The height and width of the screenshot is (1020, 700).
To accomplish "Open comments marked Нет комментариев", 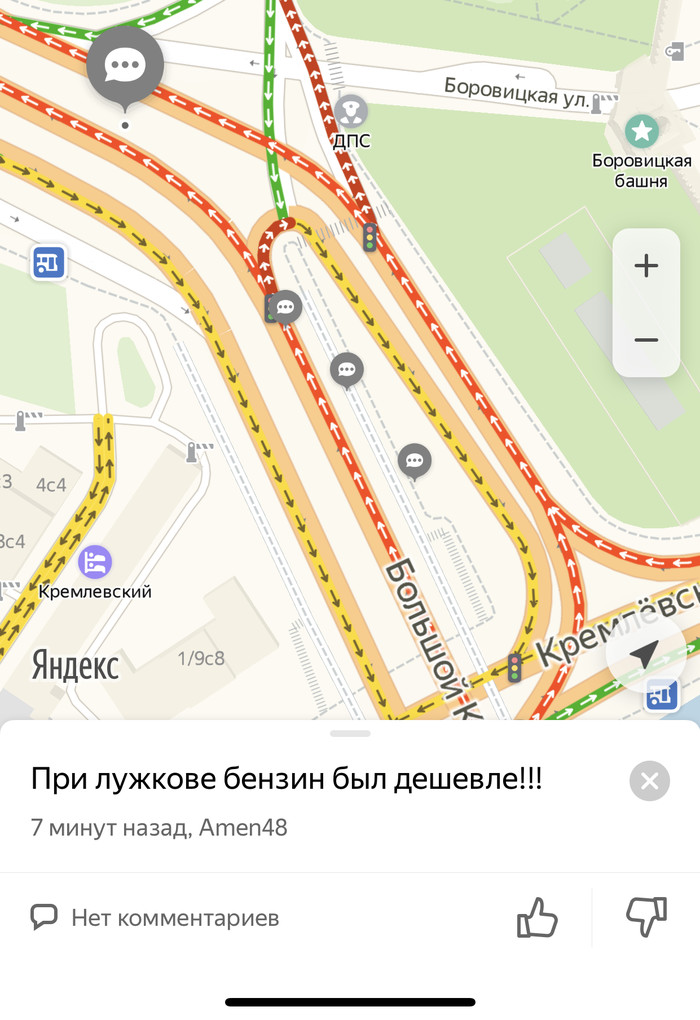I will [155, 917].
